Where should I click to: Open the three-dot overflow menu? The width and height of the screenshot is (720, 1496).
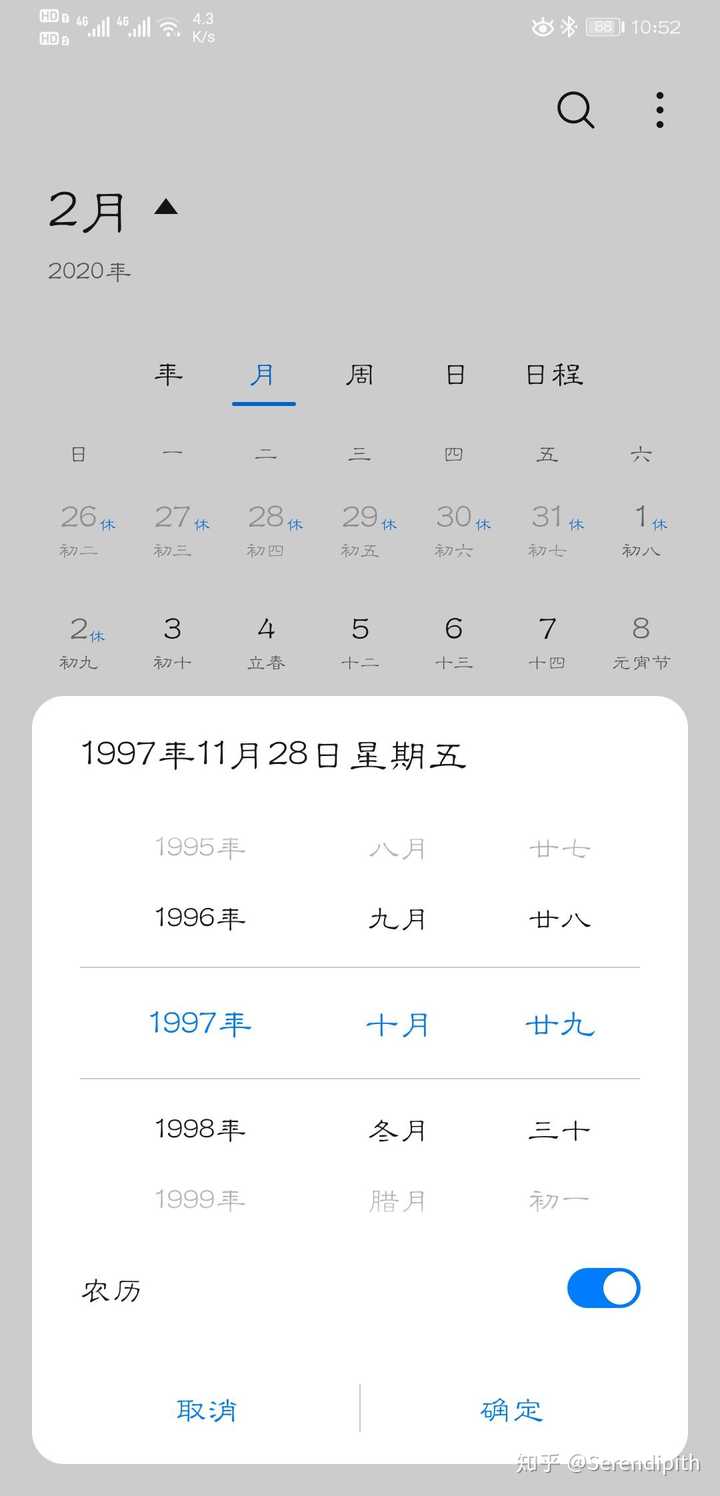[659, 111]
